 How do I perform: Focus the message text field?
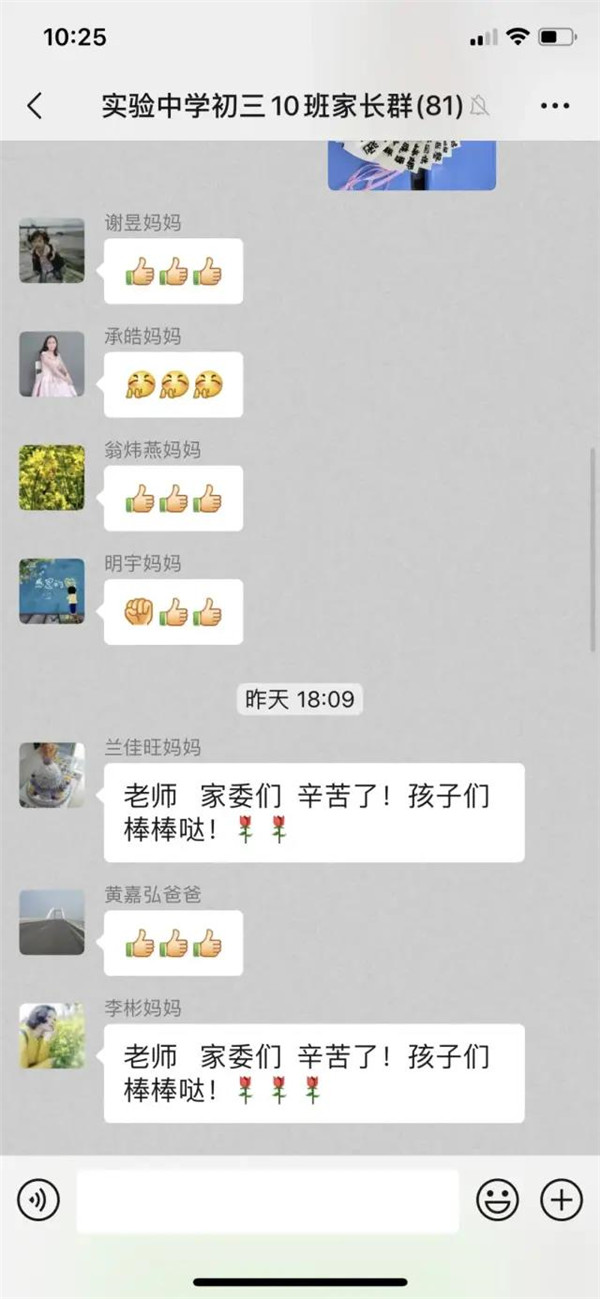267,1200
